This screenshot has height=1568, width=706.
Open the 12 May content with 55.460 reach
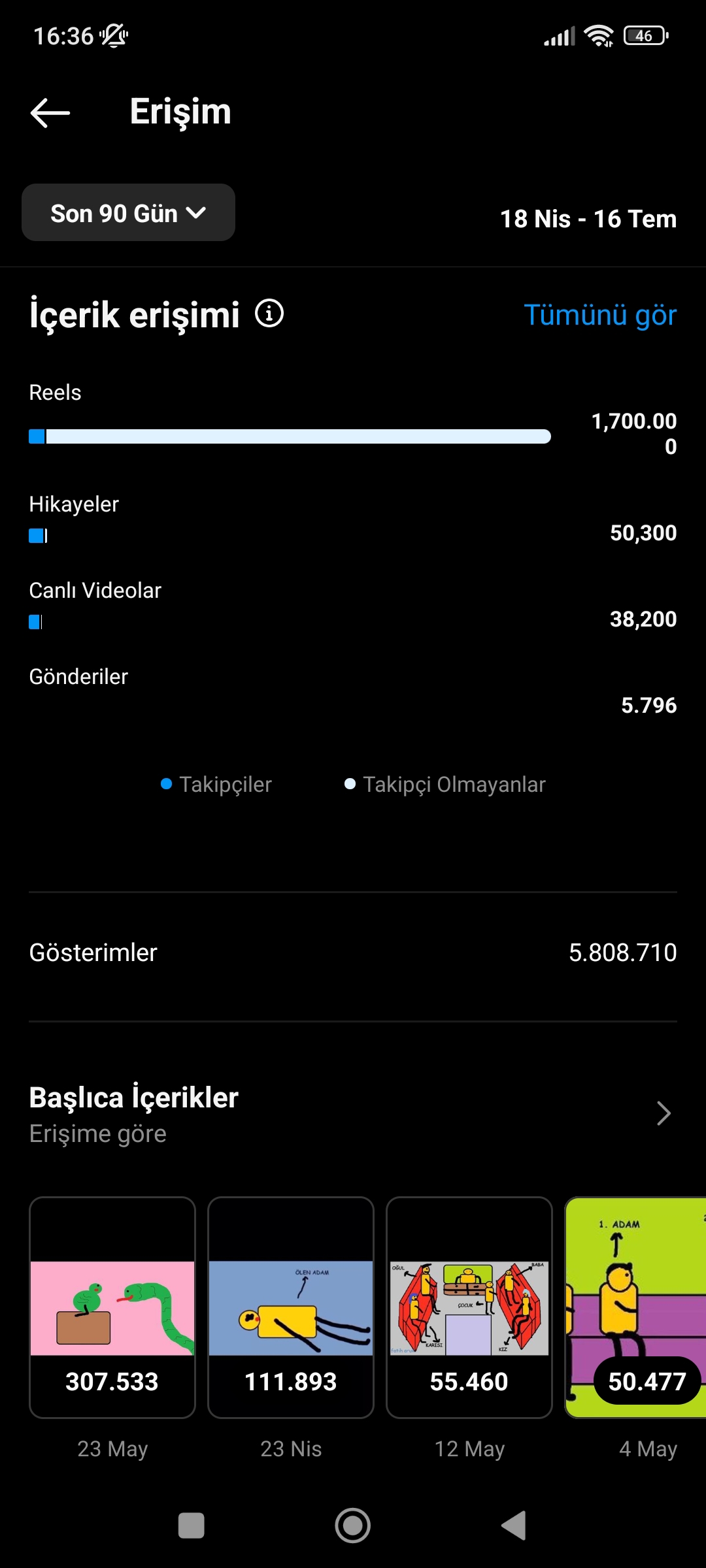tap(469, 1307)
